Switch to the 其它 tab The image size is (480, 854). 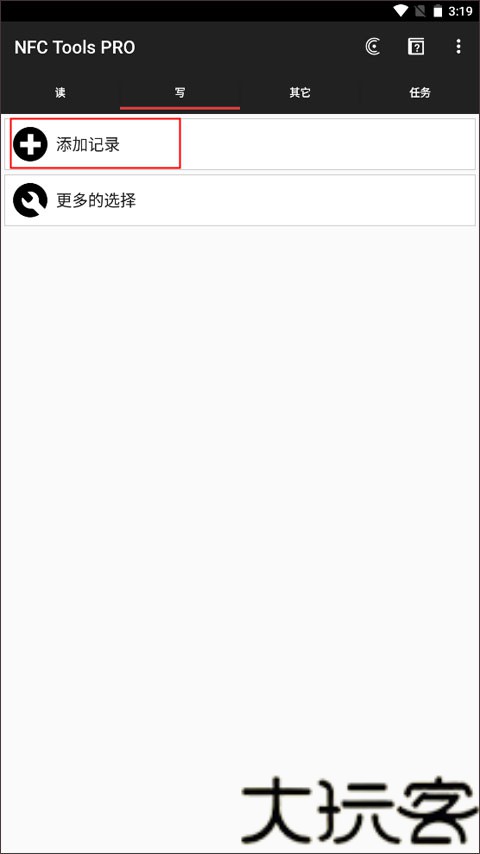point(300,93)
